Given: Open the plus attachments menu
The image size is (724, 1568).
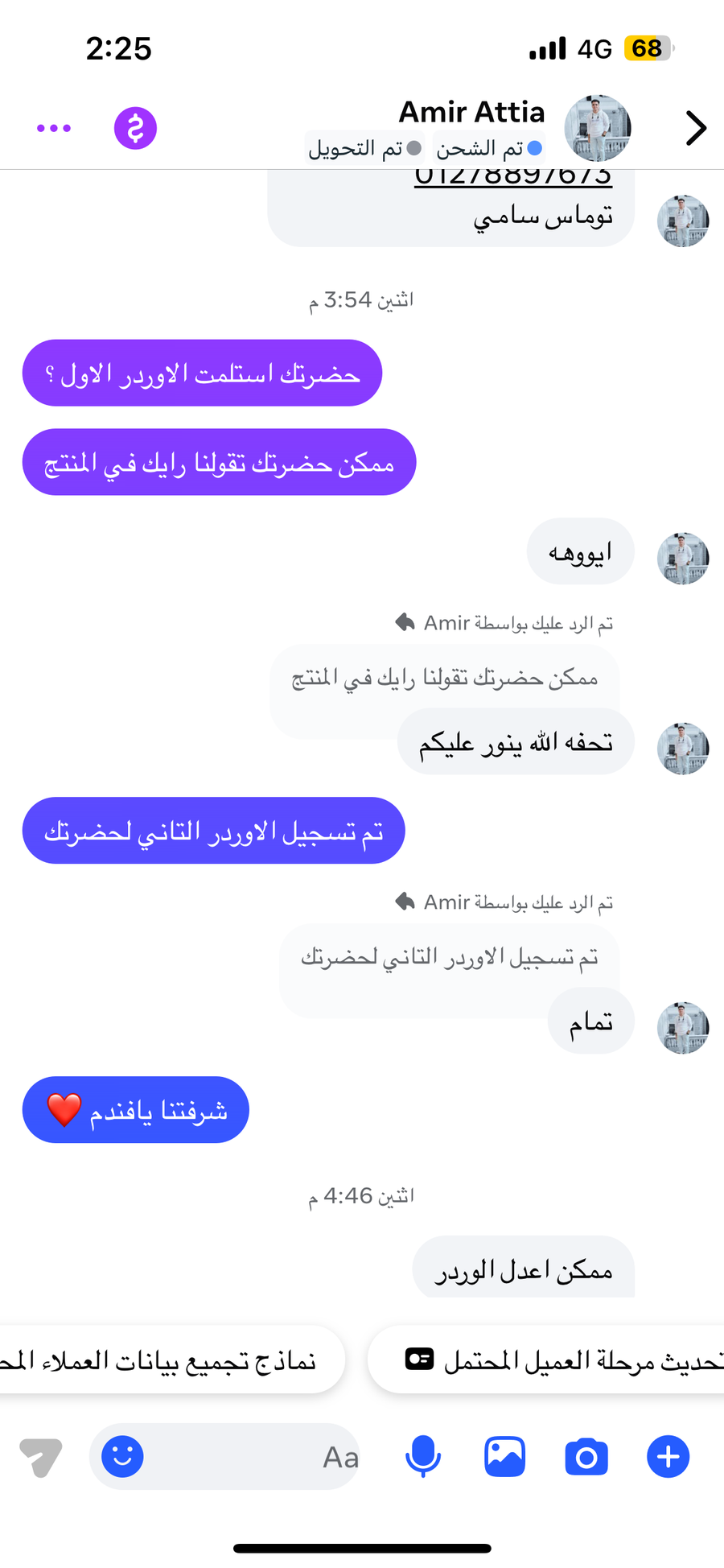Looking at the screenshot, I should pos(668,1456).
